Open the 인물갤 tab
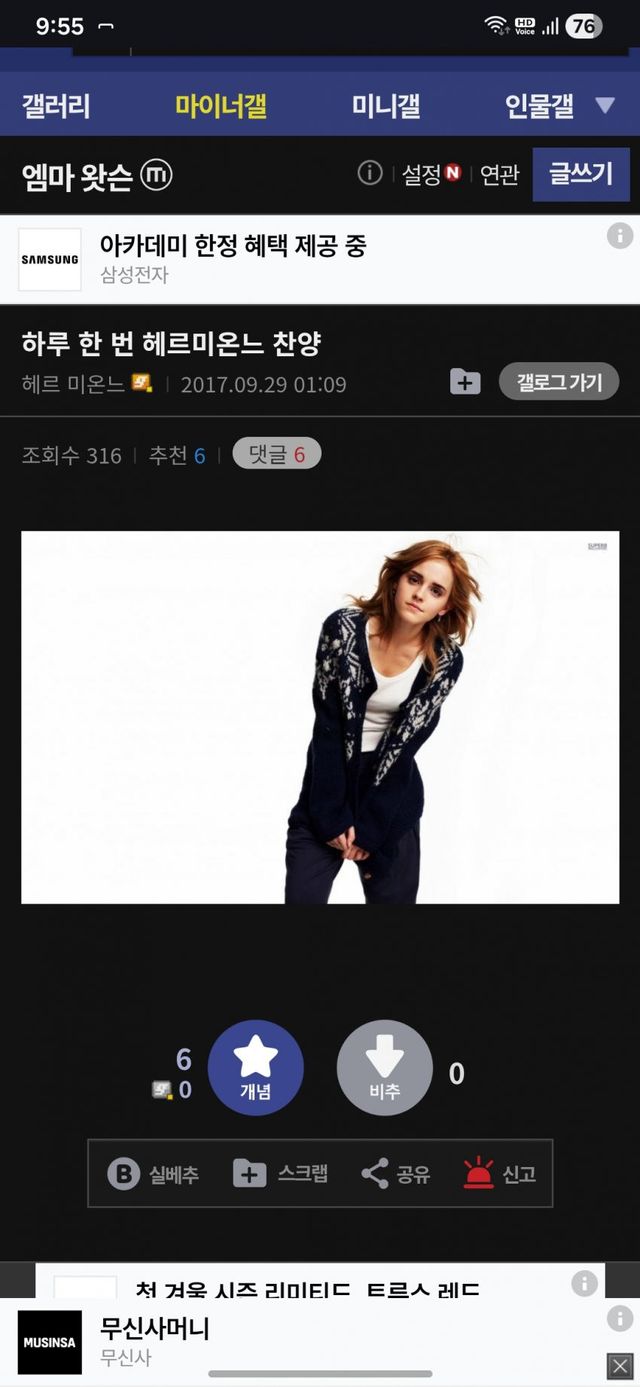 click(x=539, y=106)
